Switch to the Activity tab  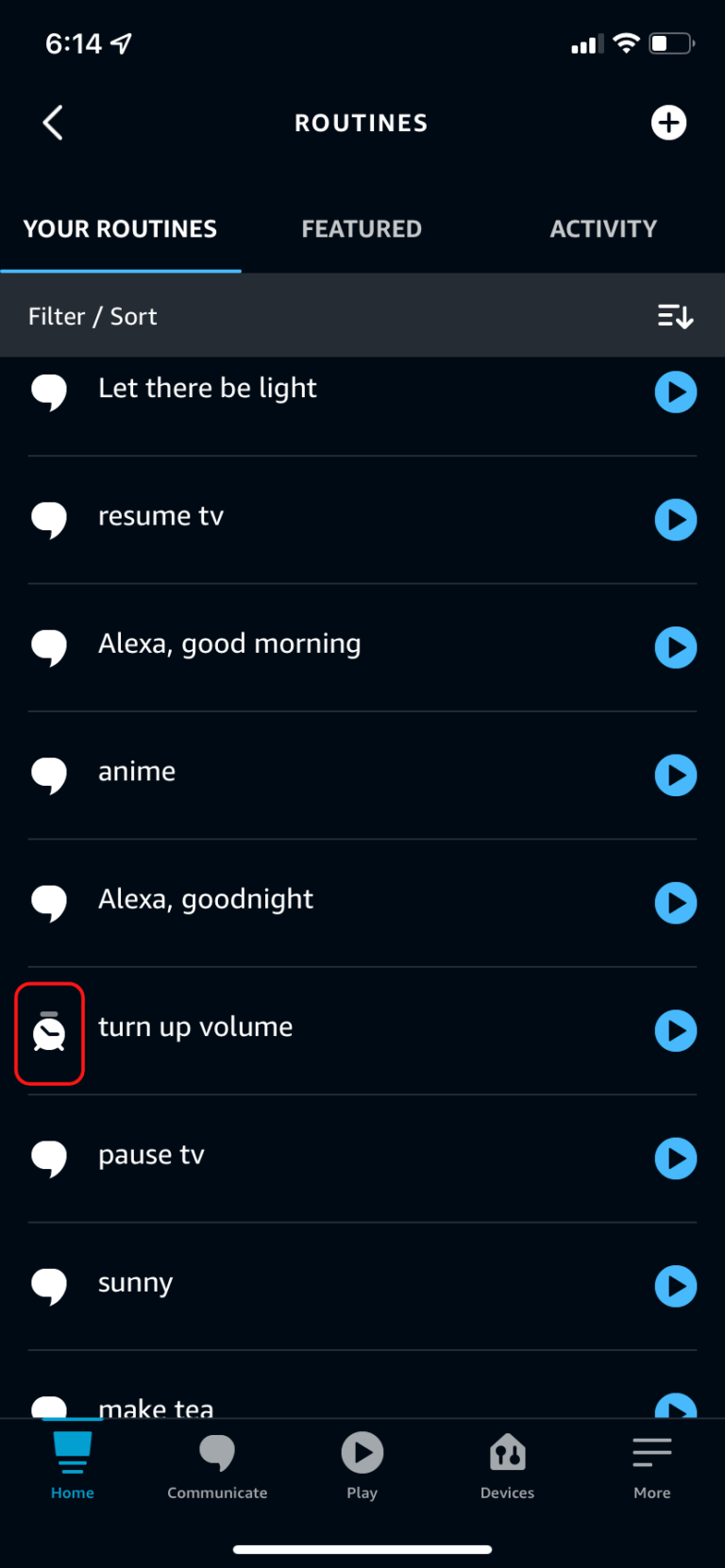coord(603,229)
